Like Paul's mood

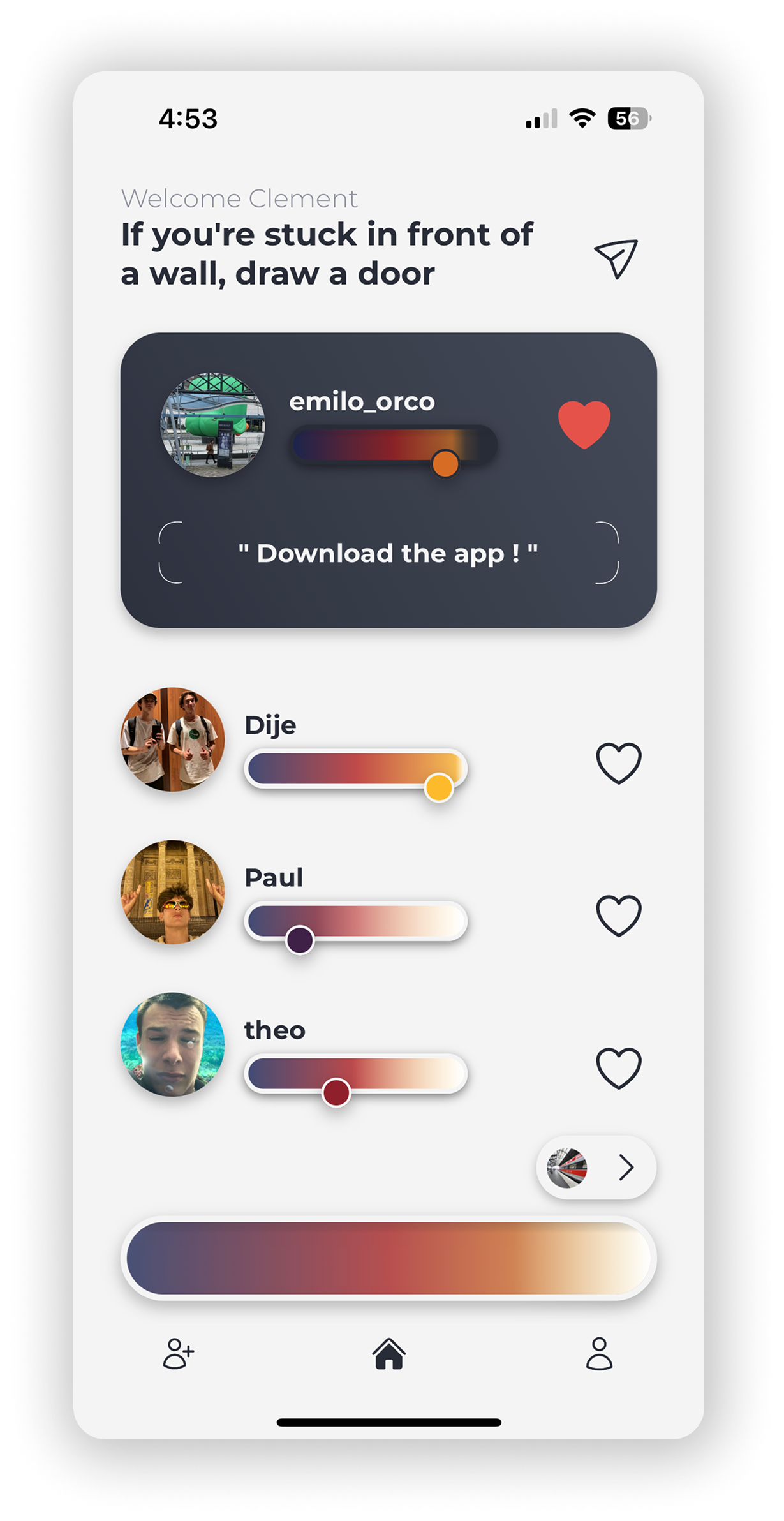pyautogui.click(x=618, y=916)
